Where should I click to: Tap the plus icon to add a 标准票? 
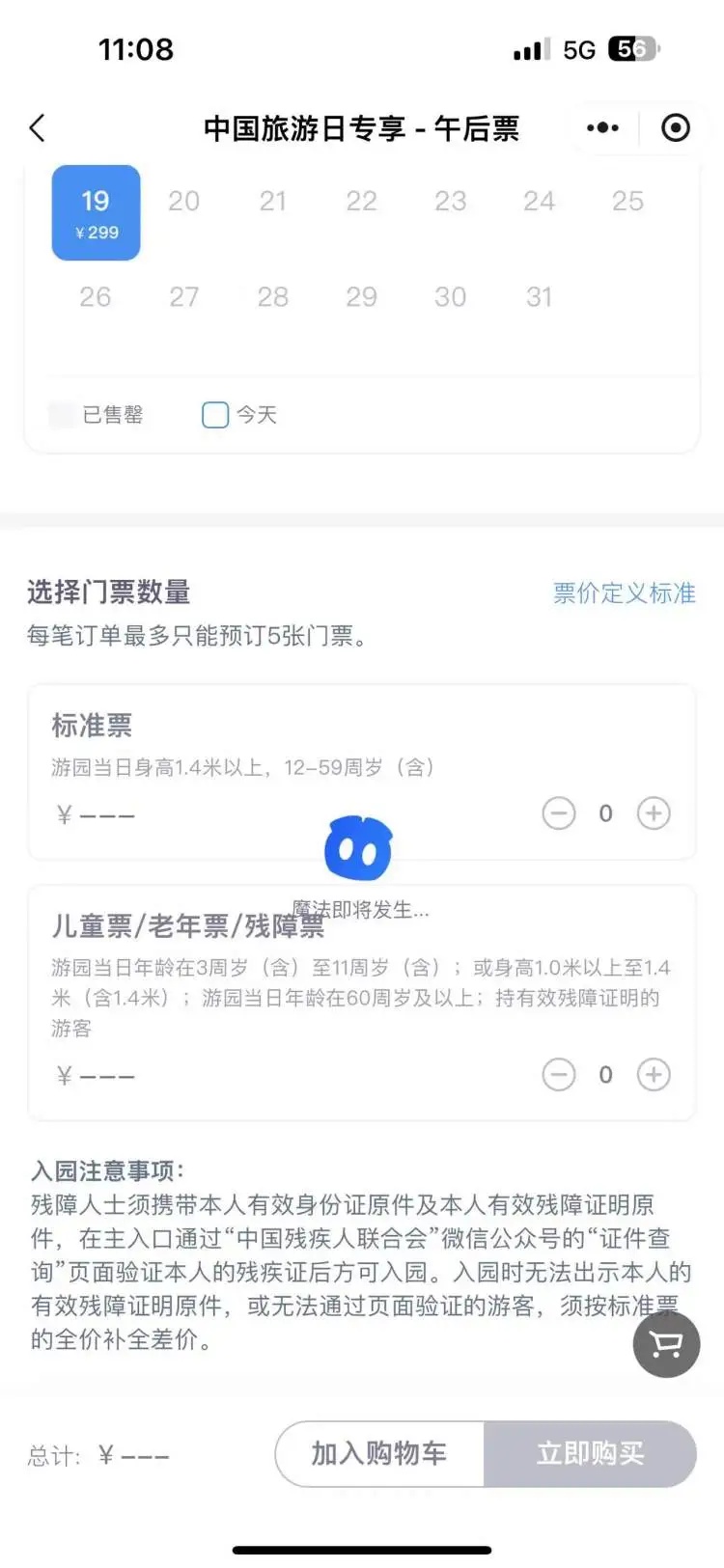[654, 813]
